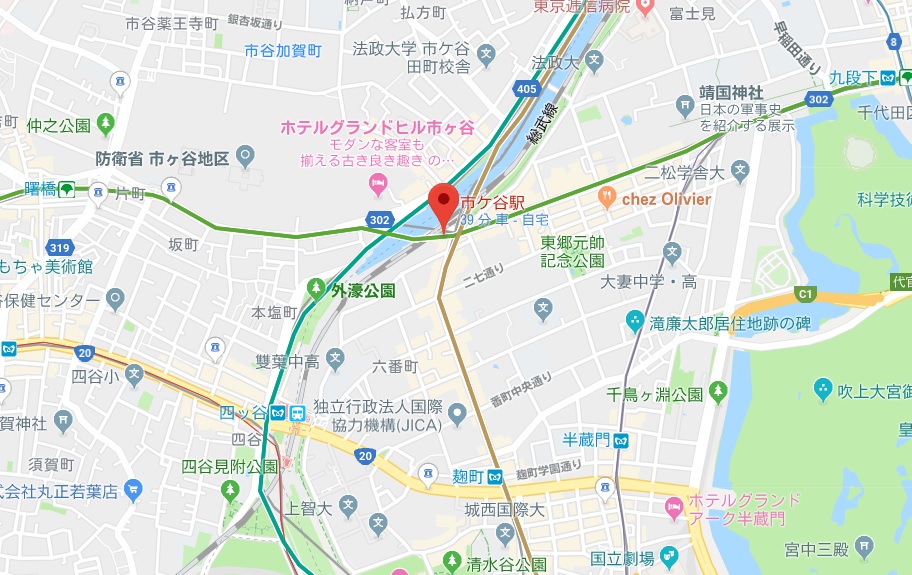Open 半蔵門 station marker
Screen dimensions: 912x575
click(622, 440)
